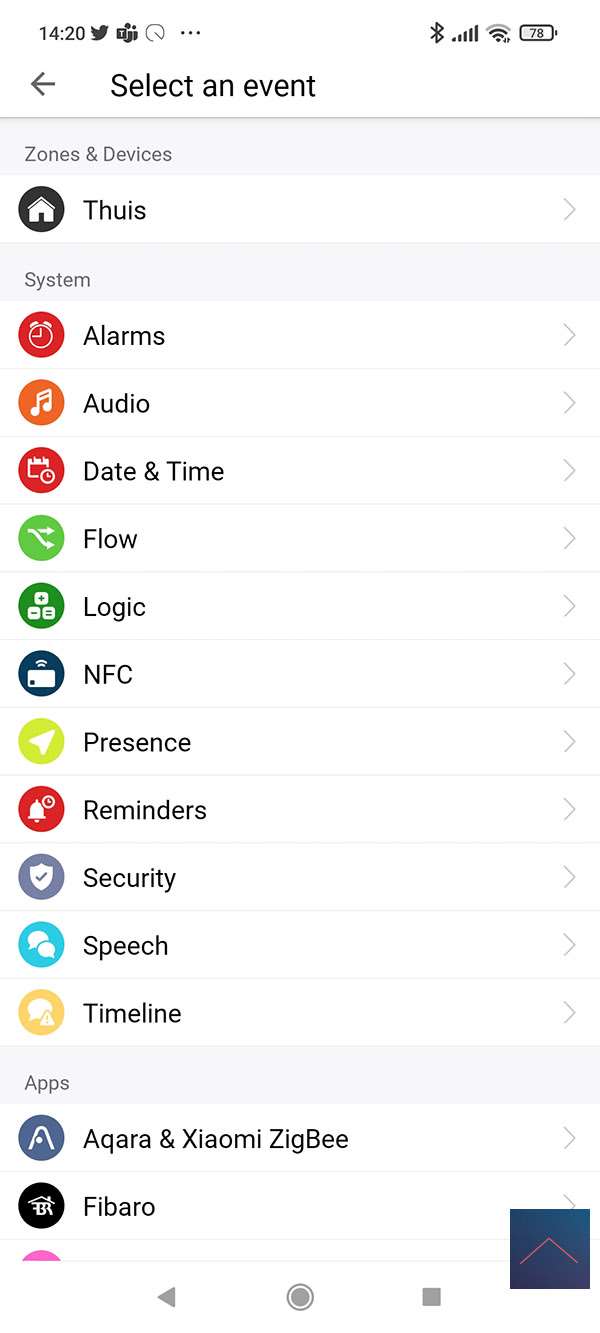The image size is (600, 1333).
Task: Select the Audio category
Action: pyautogui.click(x=300, y=404)
